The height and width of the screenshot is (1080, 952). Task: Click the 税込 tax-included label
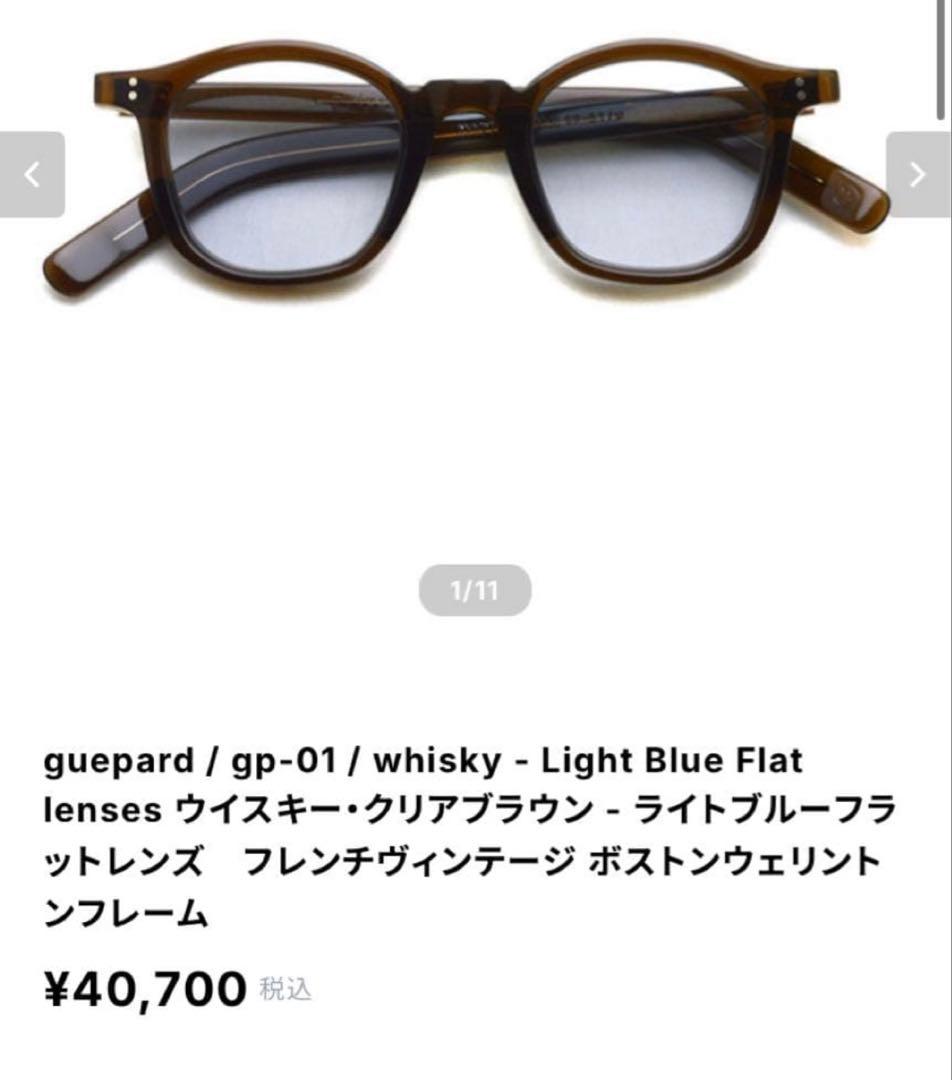coord(288,992)
